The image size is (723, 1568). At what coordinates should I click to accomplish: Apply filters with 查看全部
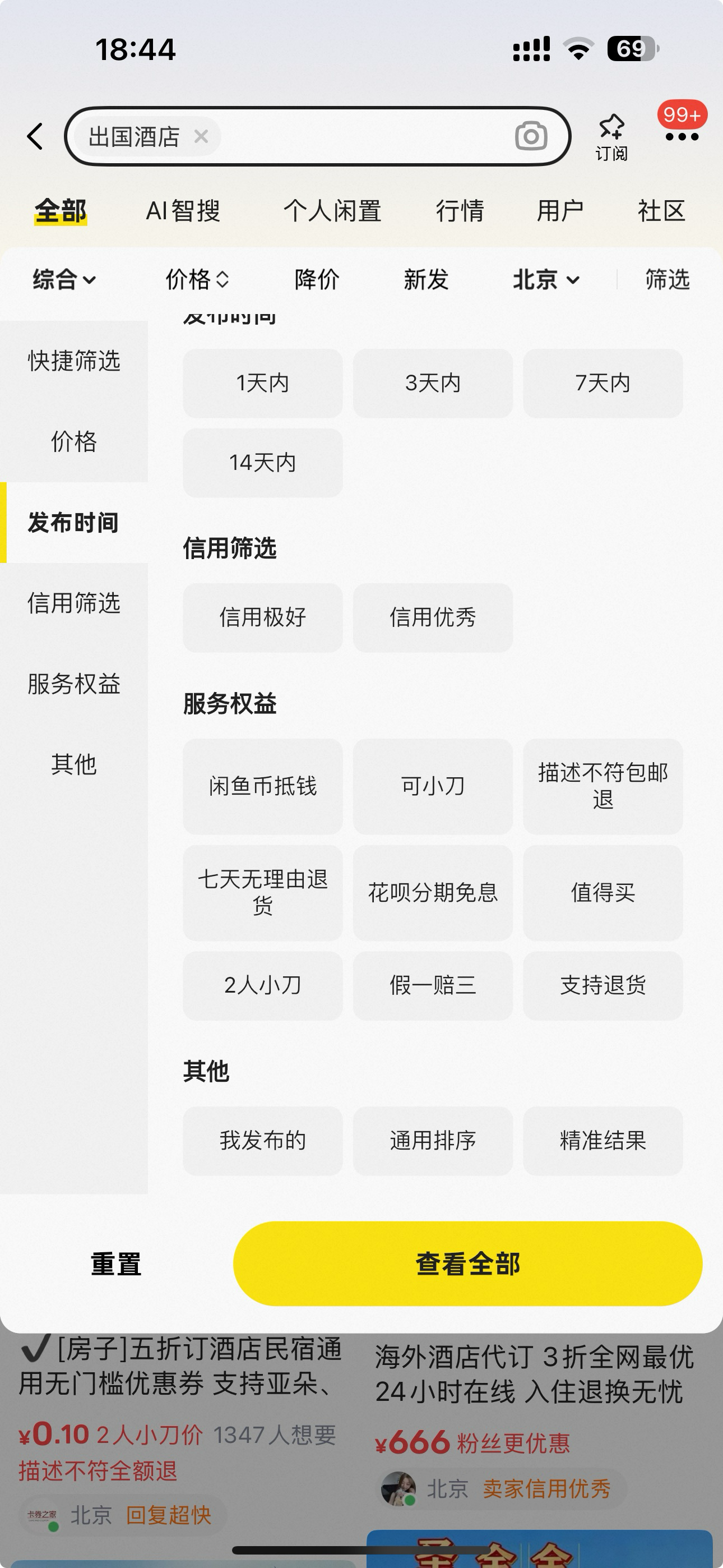(x=467, y=1263)
